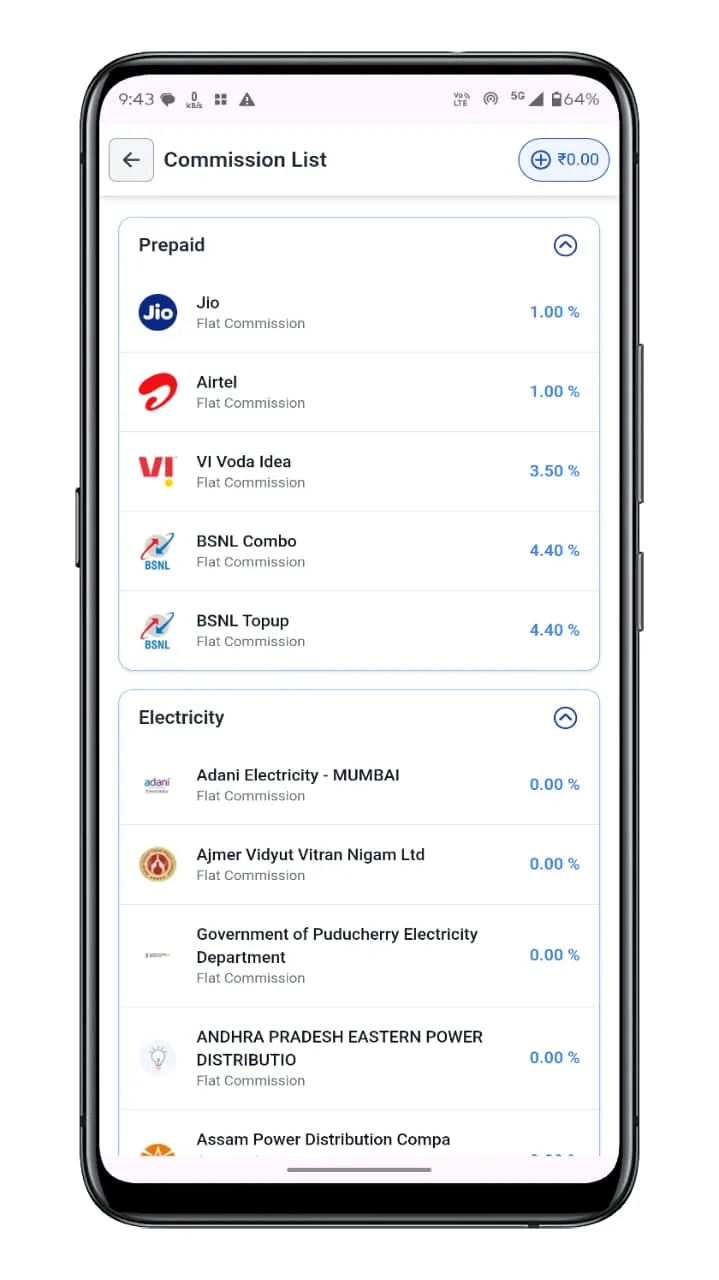The width and height of the screenshot is (719, 1280).
Task: Open the BSNL Topup row
Action: [x=358, y=630]
